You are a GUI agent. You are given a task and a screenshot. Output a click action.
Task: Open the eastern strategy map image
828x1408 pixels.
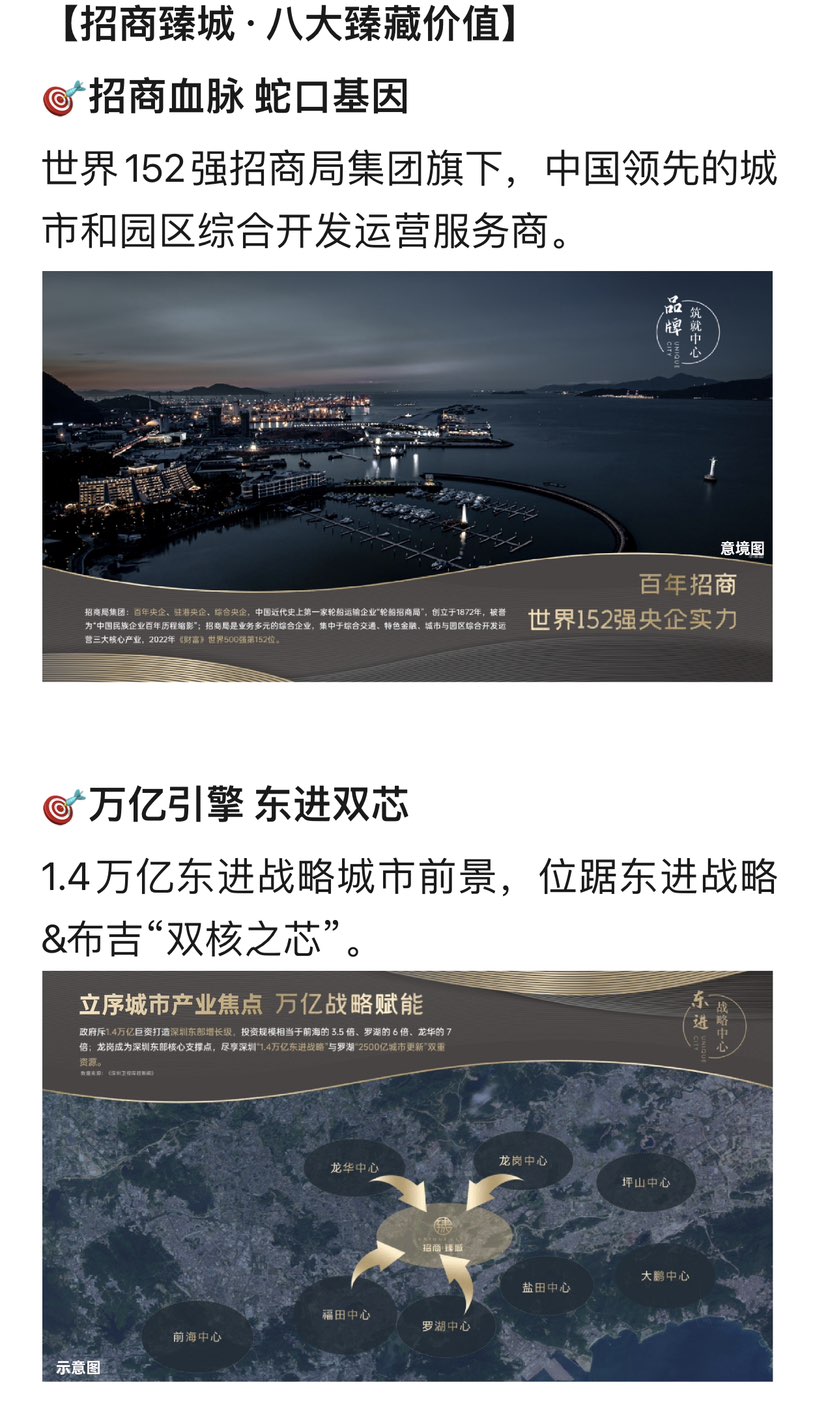(x=407, y=1176)
